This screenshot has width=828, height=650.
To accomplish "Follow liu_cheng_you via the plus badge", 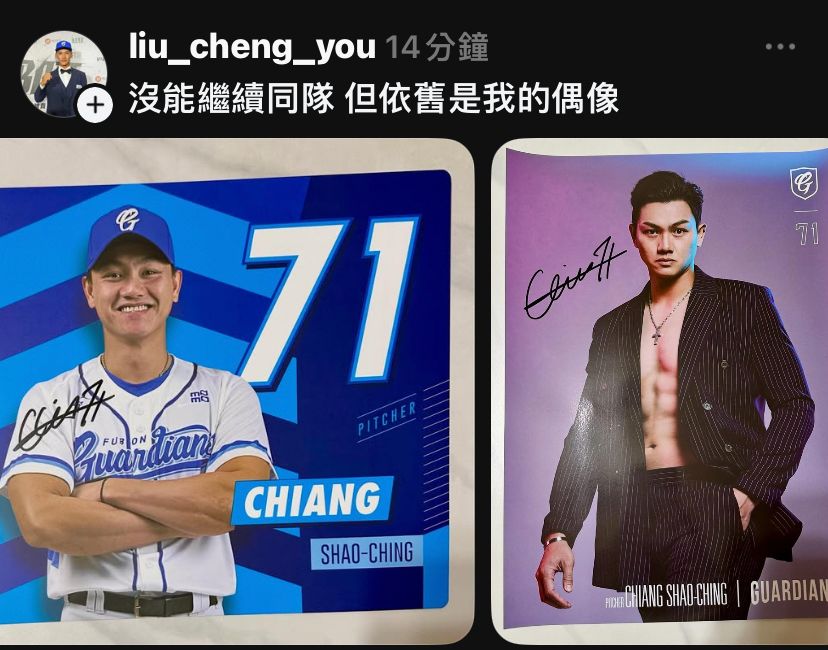I will (x=95, y=103).
